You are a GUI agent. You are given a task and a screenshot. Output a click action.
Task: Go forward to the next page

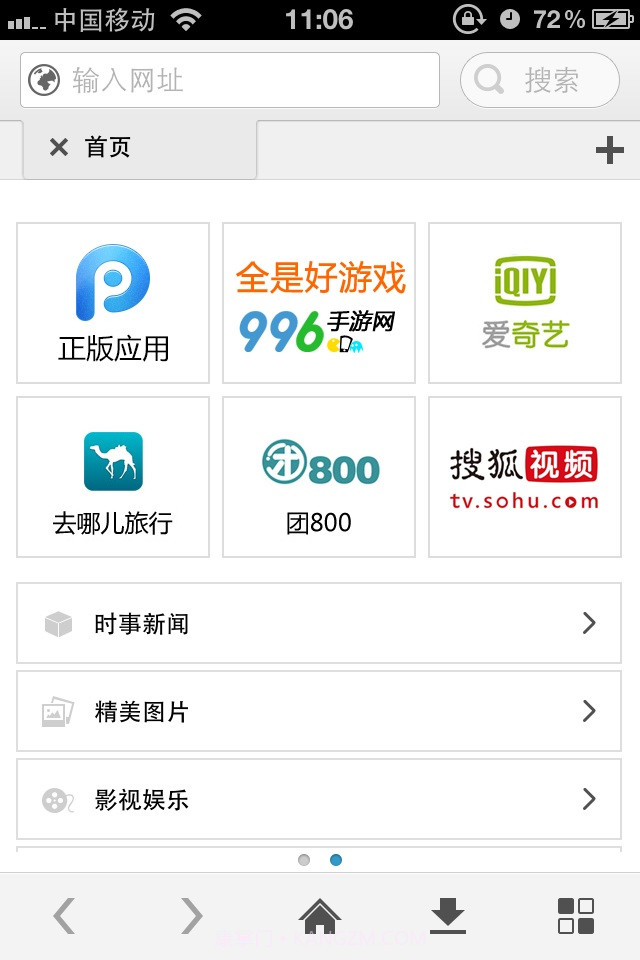[191, 915]
